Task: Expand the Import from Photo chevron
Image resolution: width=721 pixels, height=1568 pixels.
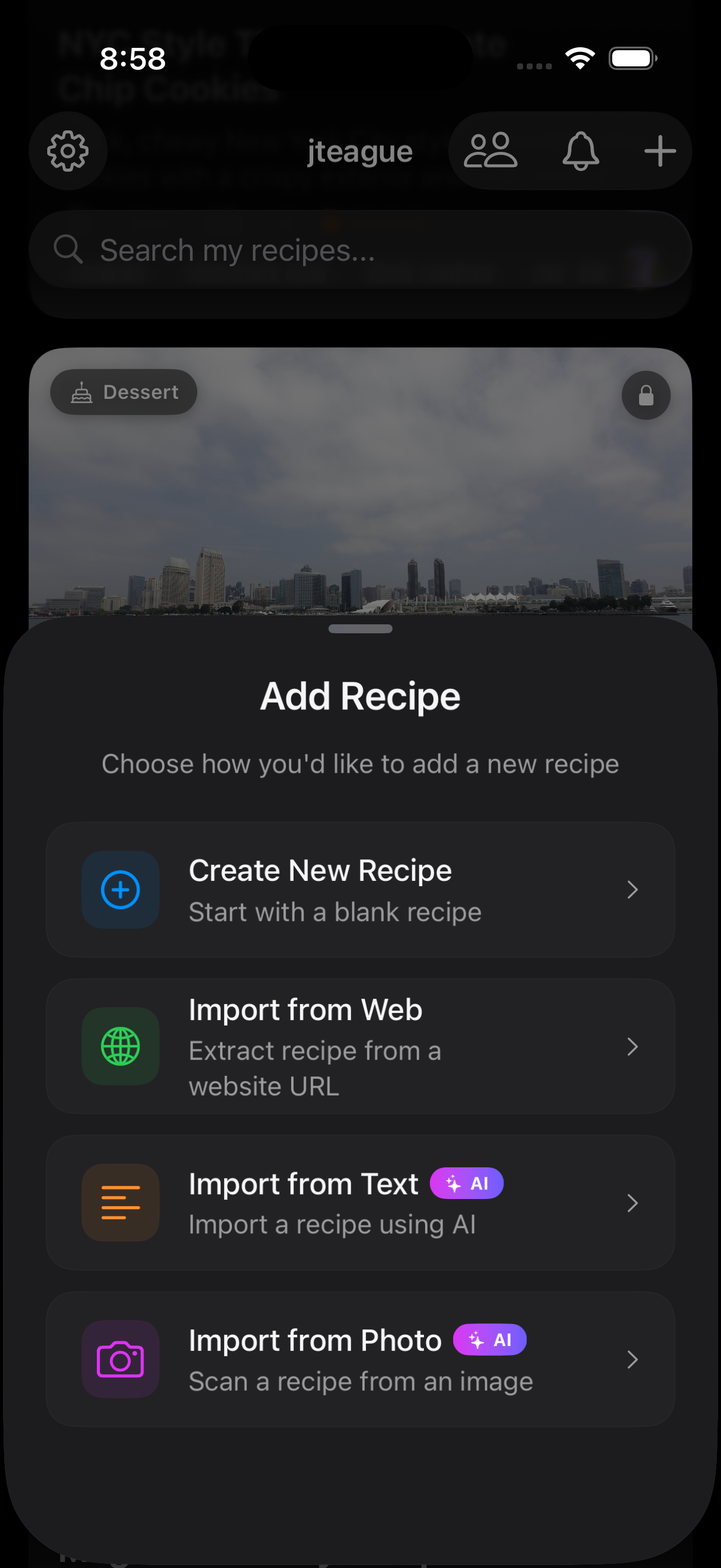Action: tap(633, 1360)
